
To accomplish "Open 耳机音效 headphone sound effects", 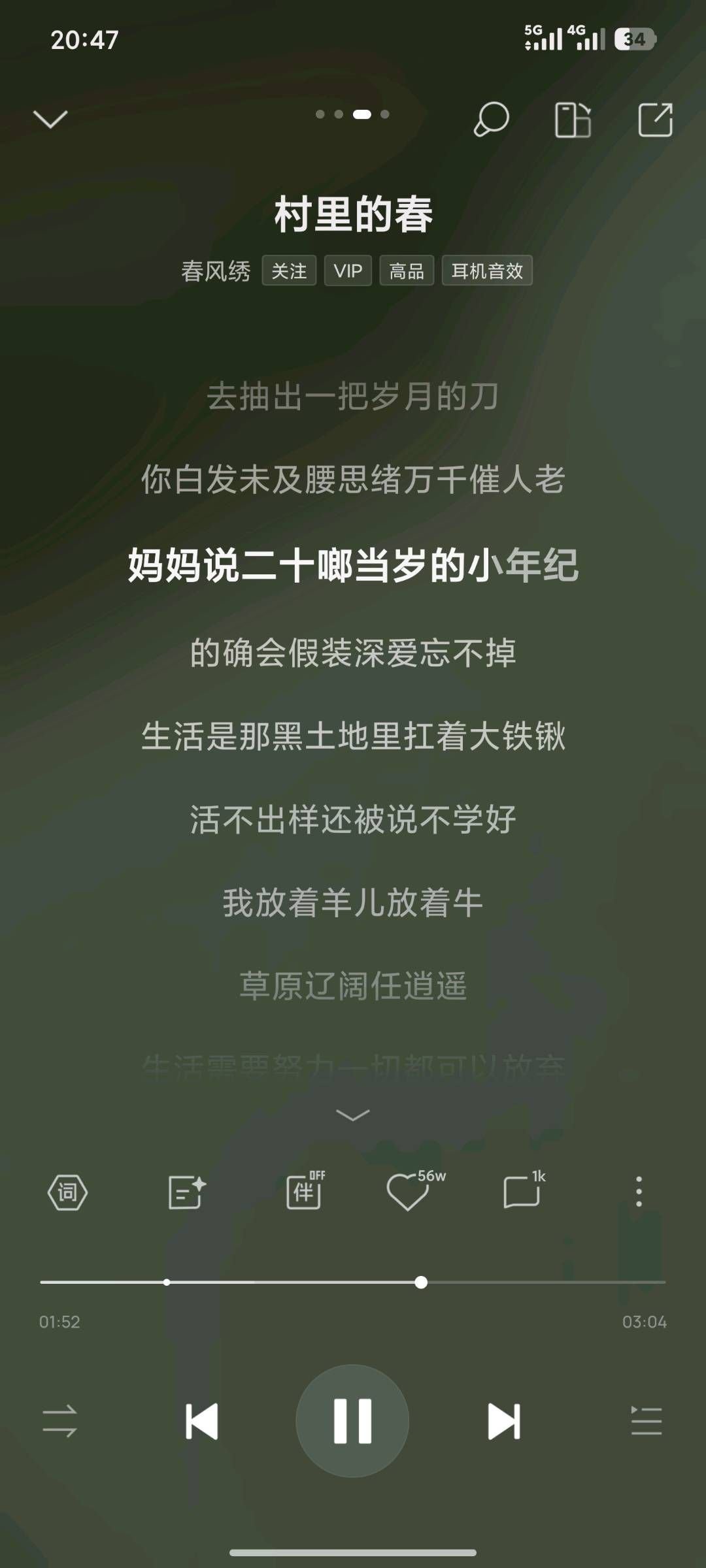I will click(487, 270).
